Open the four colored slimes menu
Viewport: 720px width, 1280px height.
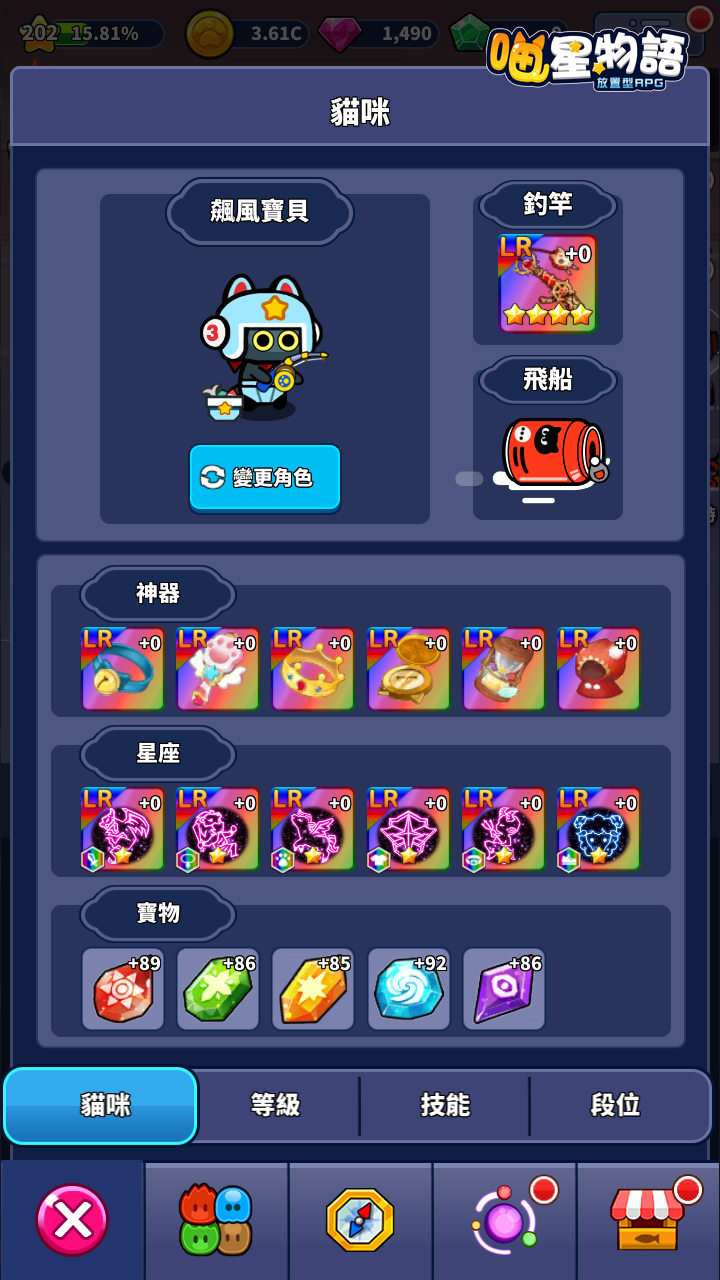(x=215, y=1220)
